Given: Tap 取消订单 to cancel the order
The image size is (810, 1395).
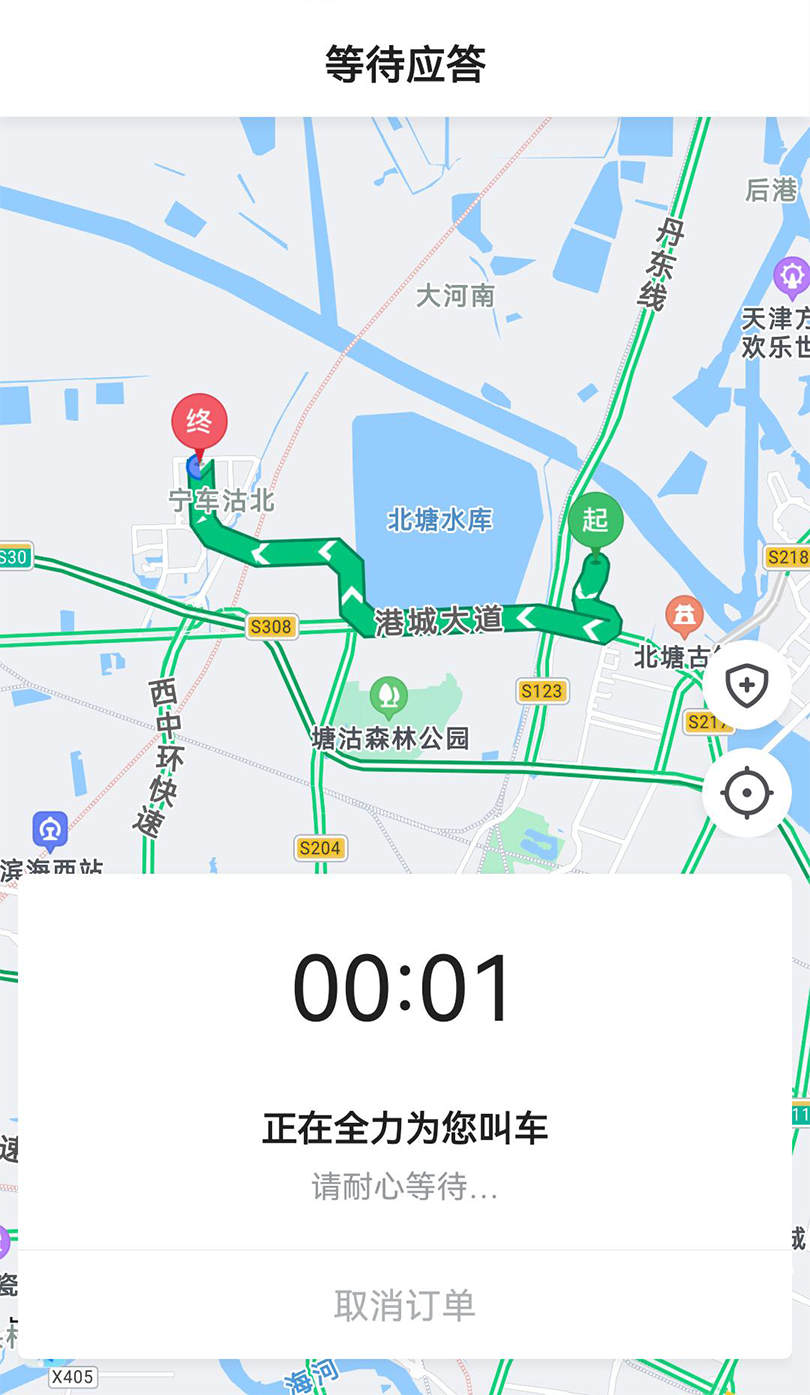Looking at the screenshot, I should pyautogui.click(x=404, y=1305).
